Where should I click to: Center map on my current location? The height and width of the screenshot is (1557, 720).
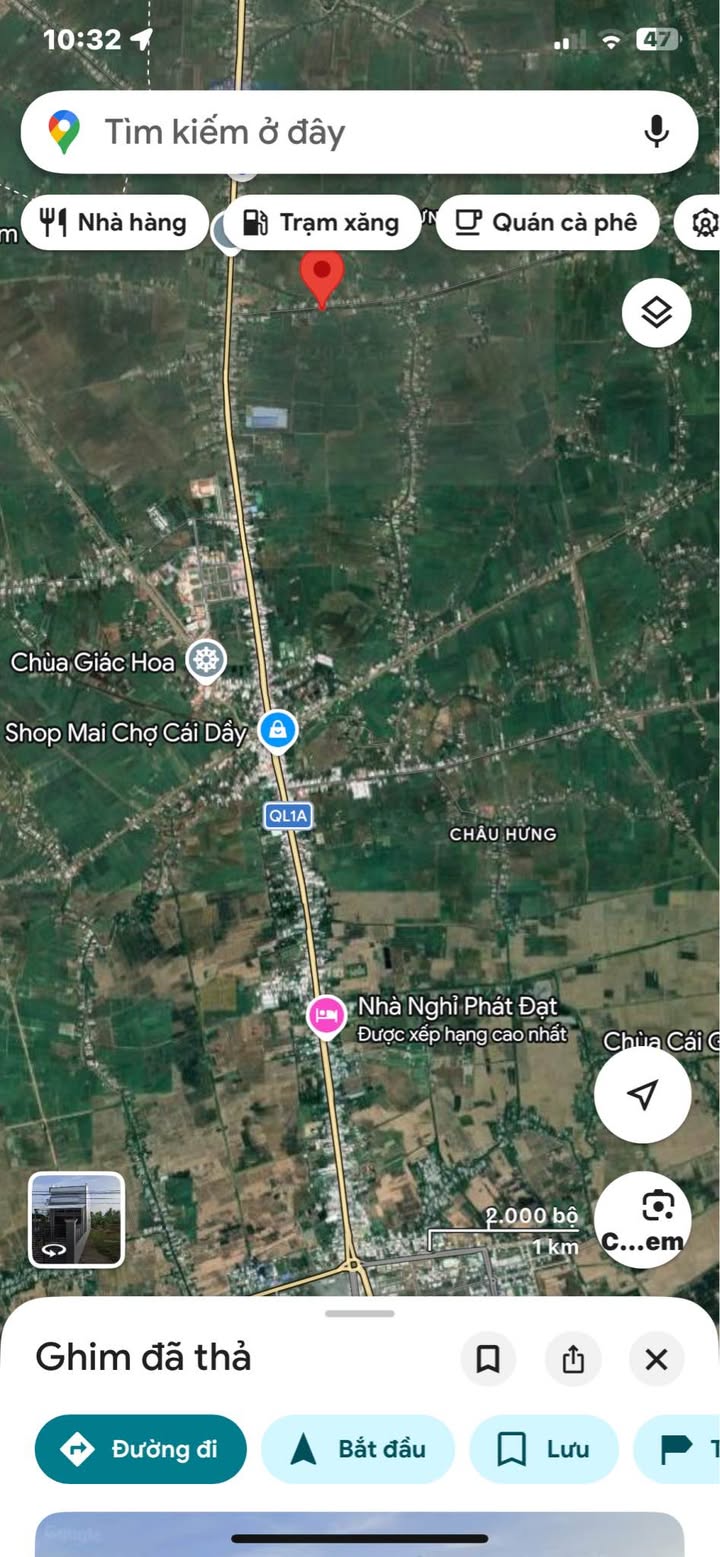(x=642, y=1094)
